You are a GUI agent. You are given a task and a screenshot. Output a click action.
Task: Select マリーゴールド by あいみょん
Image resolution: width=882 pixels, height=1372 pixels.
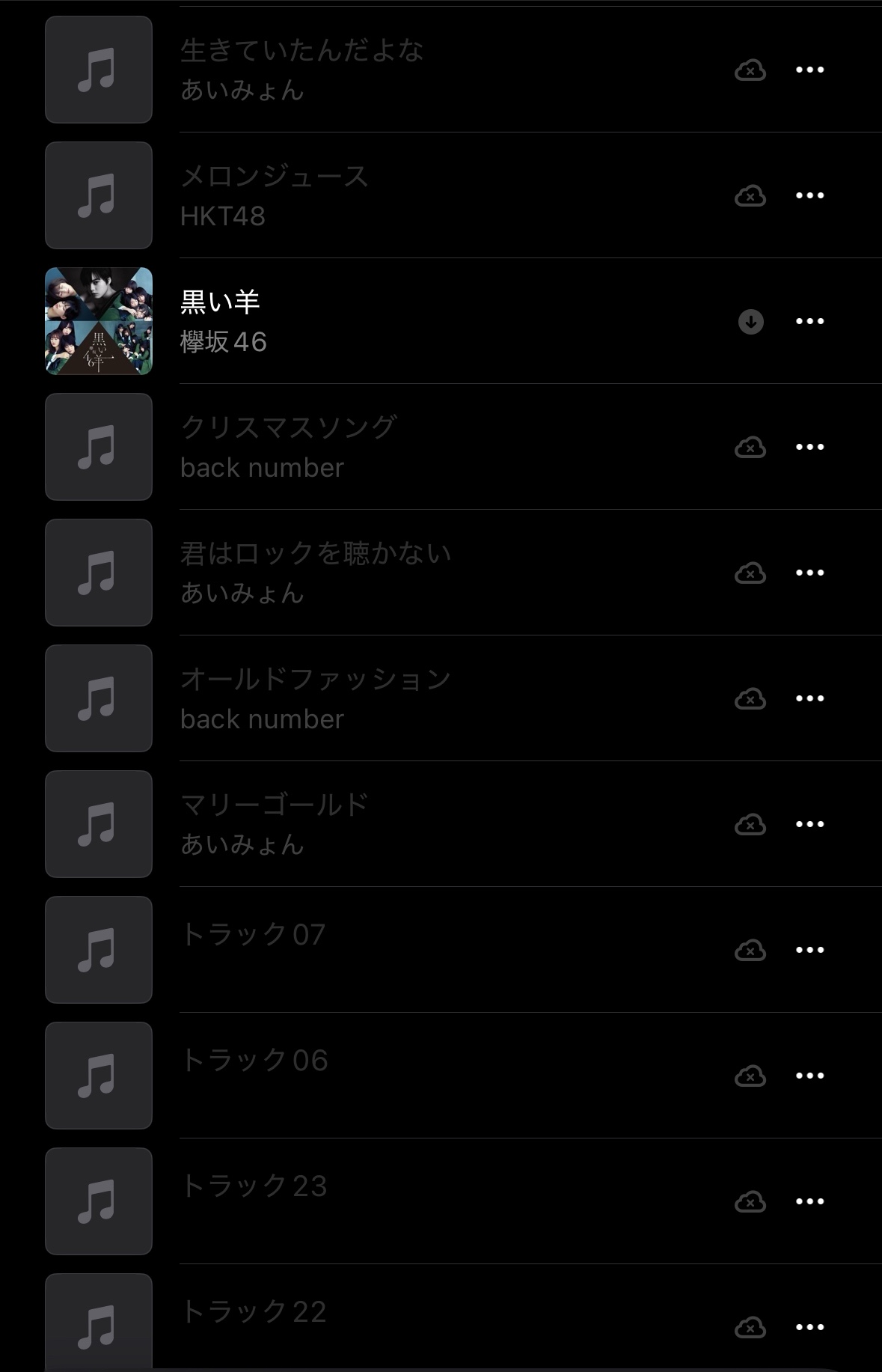(275, 824)
